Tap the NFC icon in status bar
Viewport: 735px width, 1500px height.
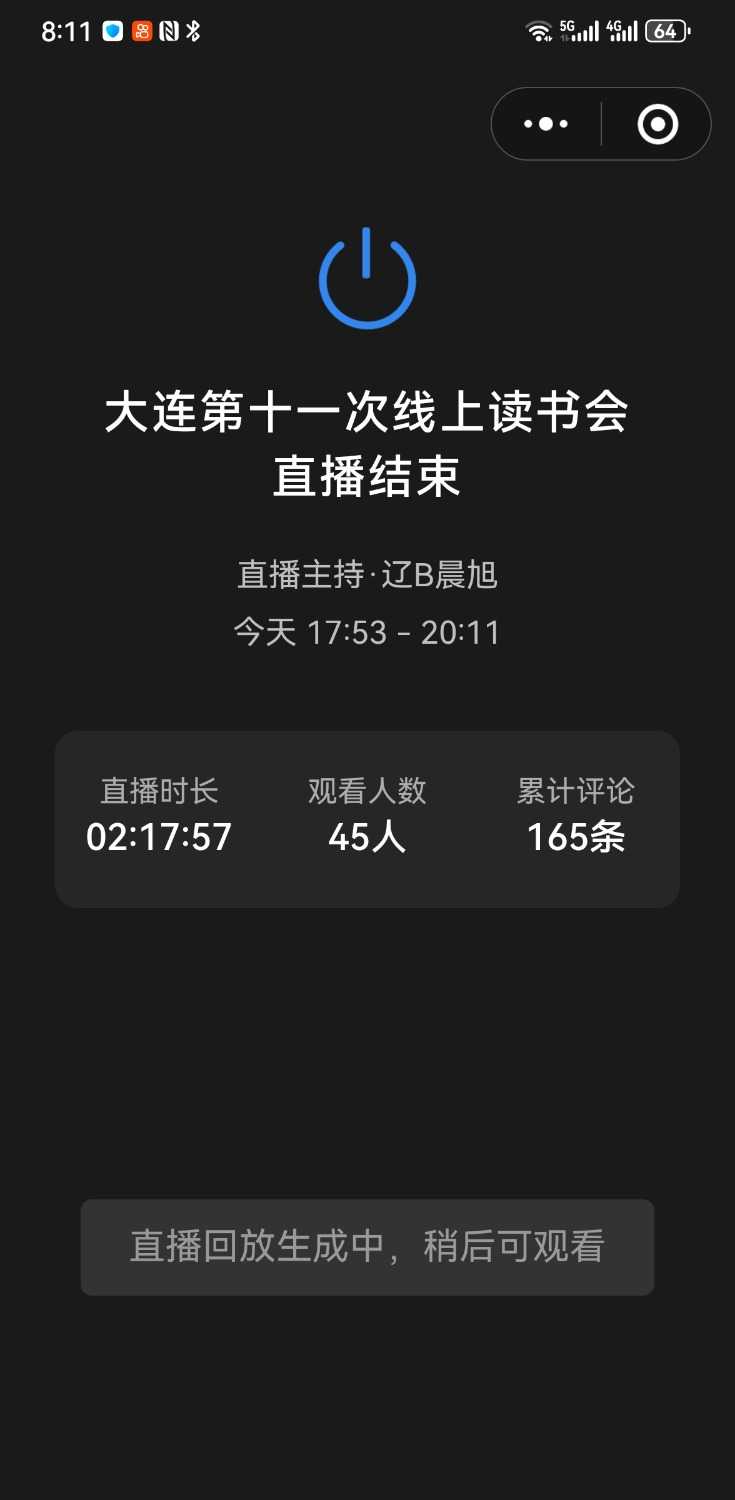[x=166, y=31]
